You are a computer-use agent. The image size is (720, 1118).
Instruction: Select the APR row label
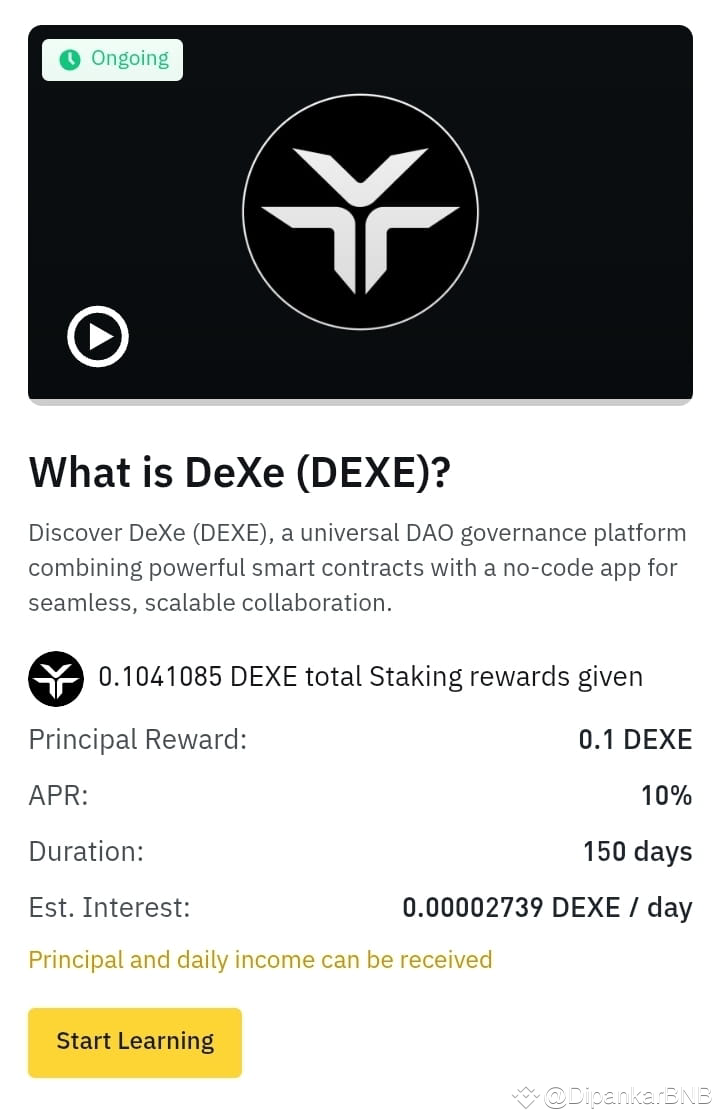[x=58, y=795]
